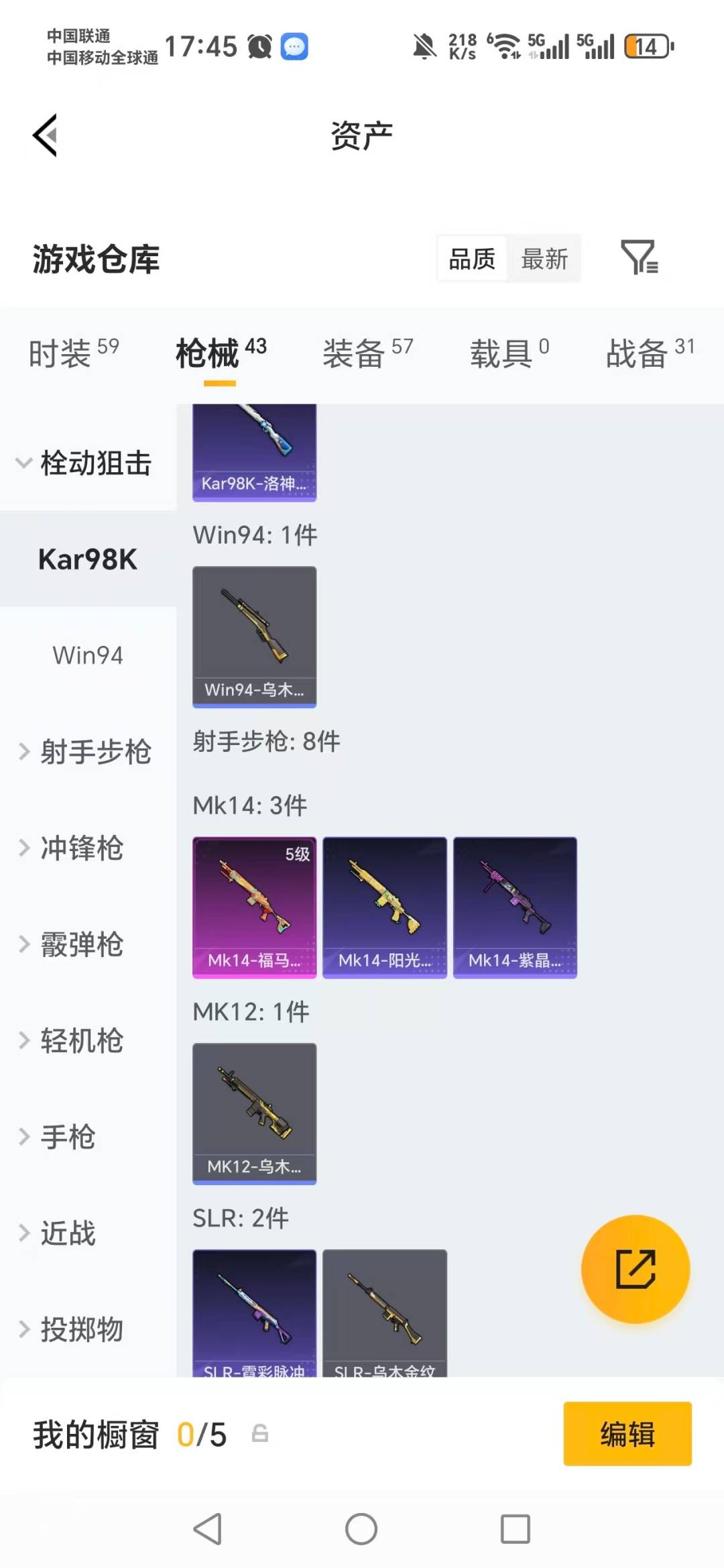Tap the home circle in navigation bar

tap(361, 1530)
